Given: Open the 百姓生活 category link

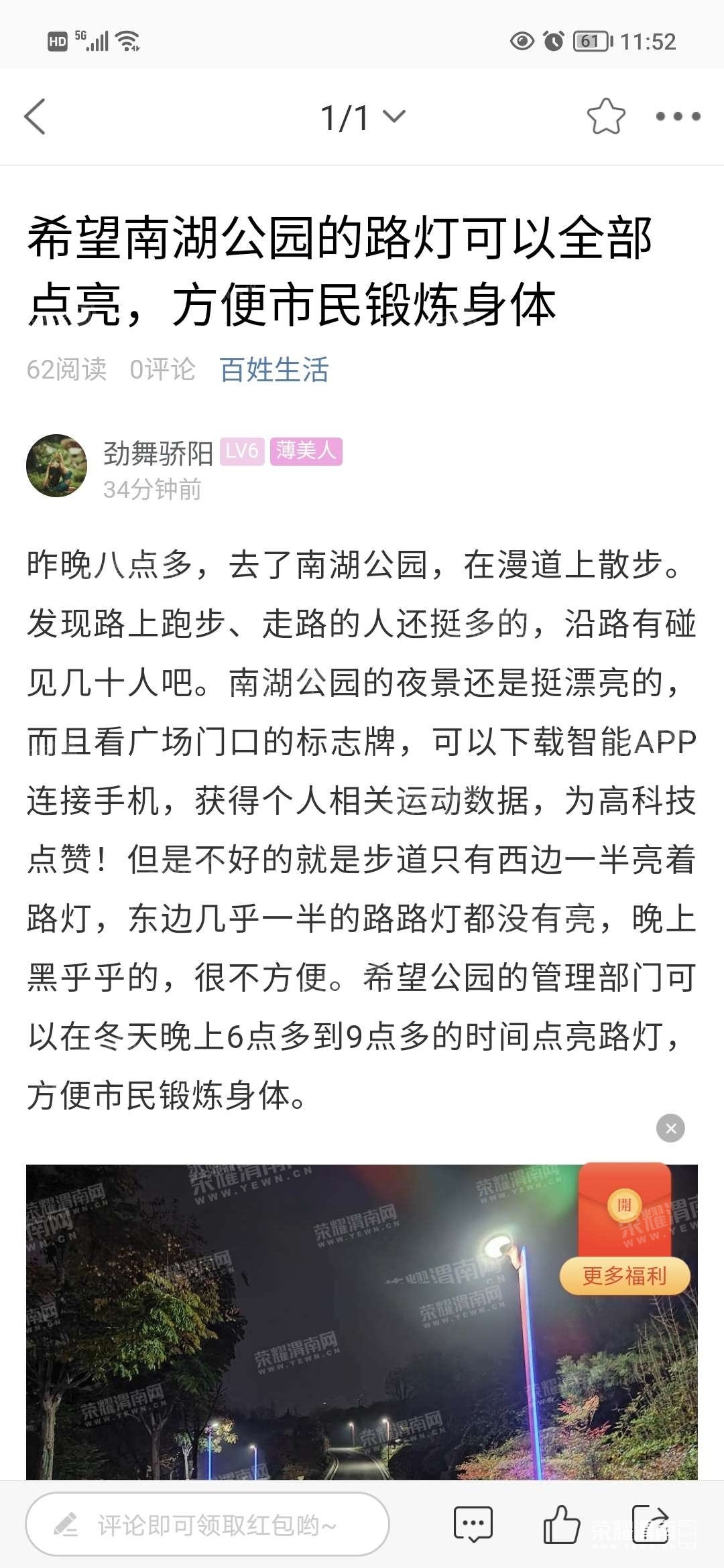Looking at the screenshot, I should [274, 370].
